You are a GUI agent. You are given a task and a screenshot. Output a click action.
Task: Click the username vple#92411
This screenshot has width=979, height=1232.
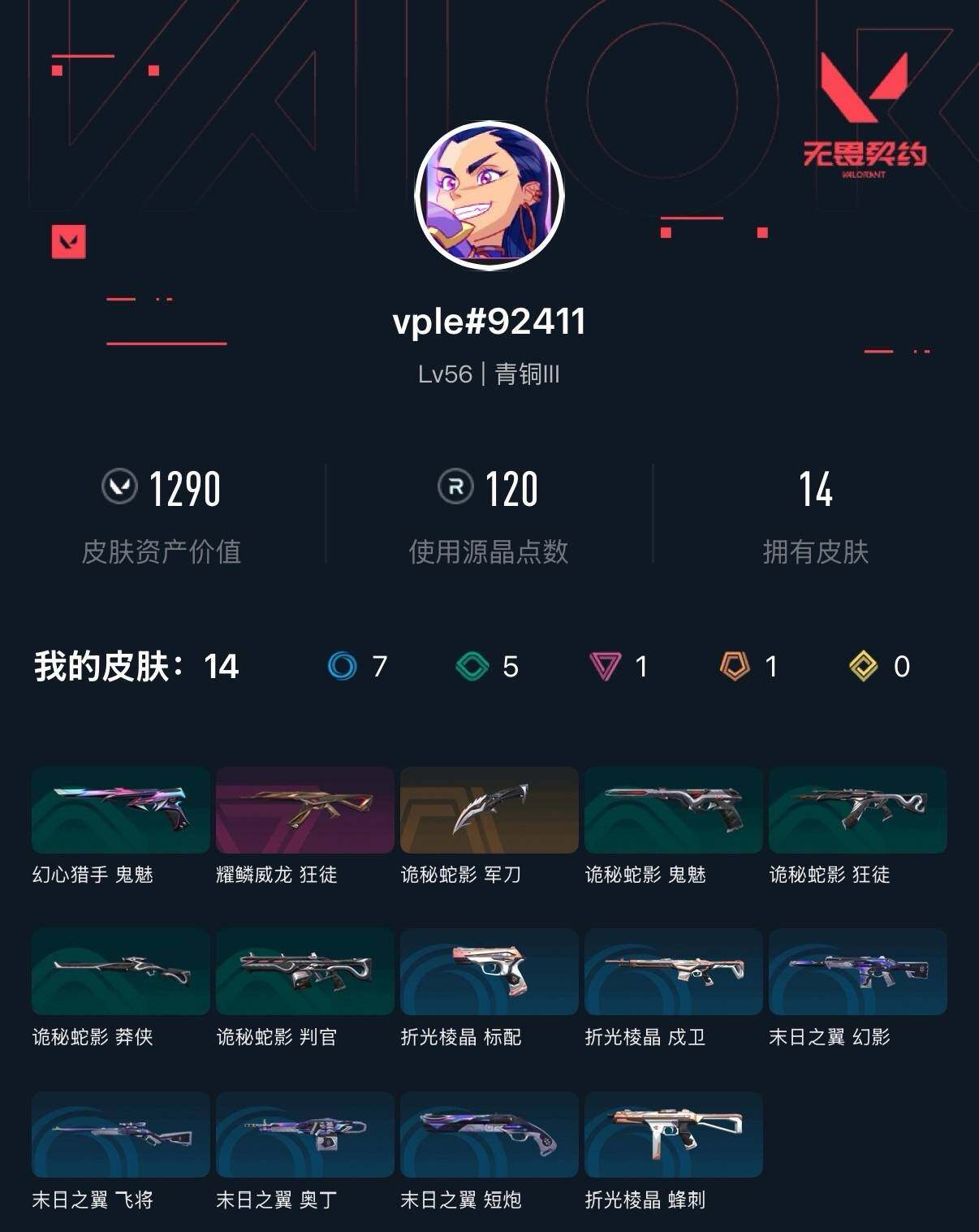pos(489,322)
